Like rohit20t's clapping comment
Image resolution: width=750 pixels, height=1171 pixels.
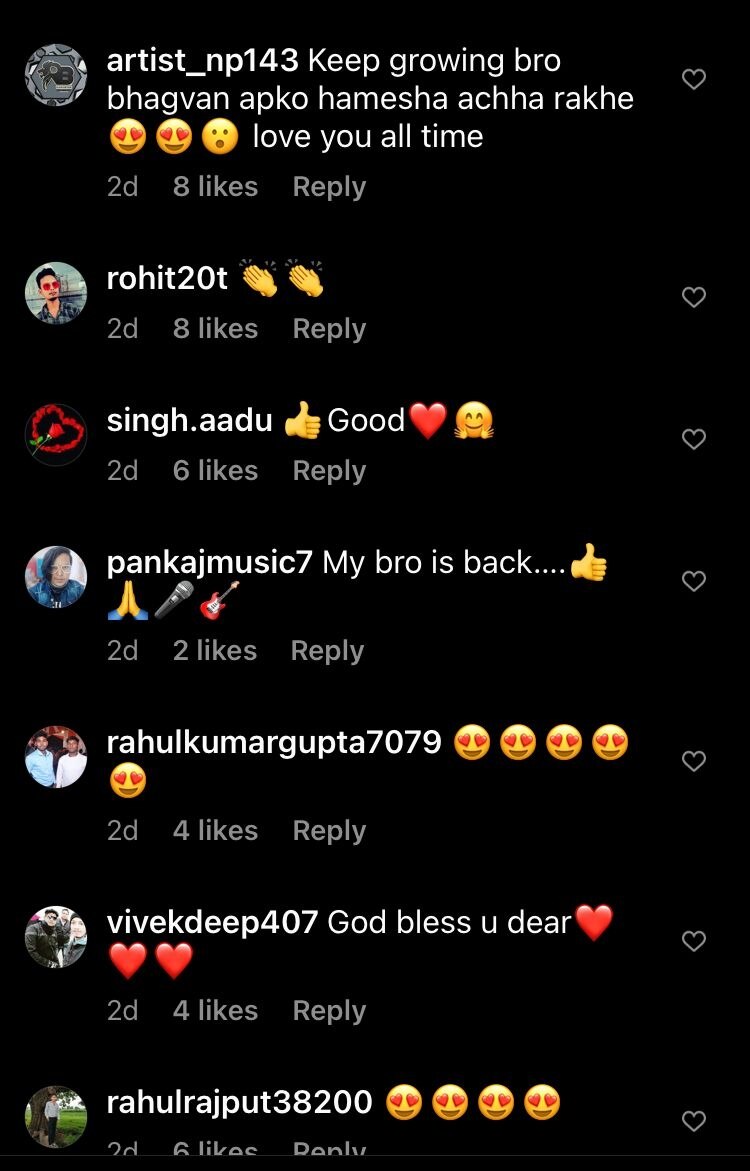click(694, 297)
